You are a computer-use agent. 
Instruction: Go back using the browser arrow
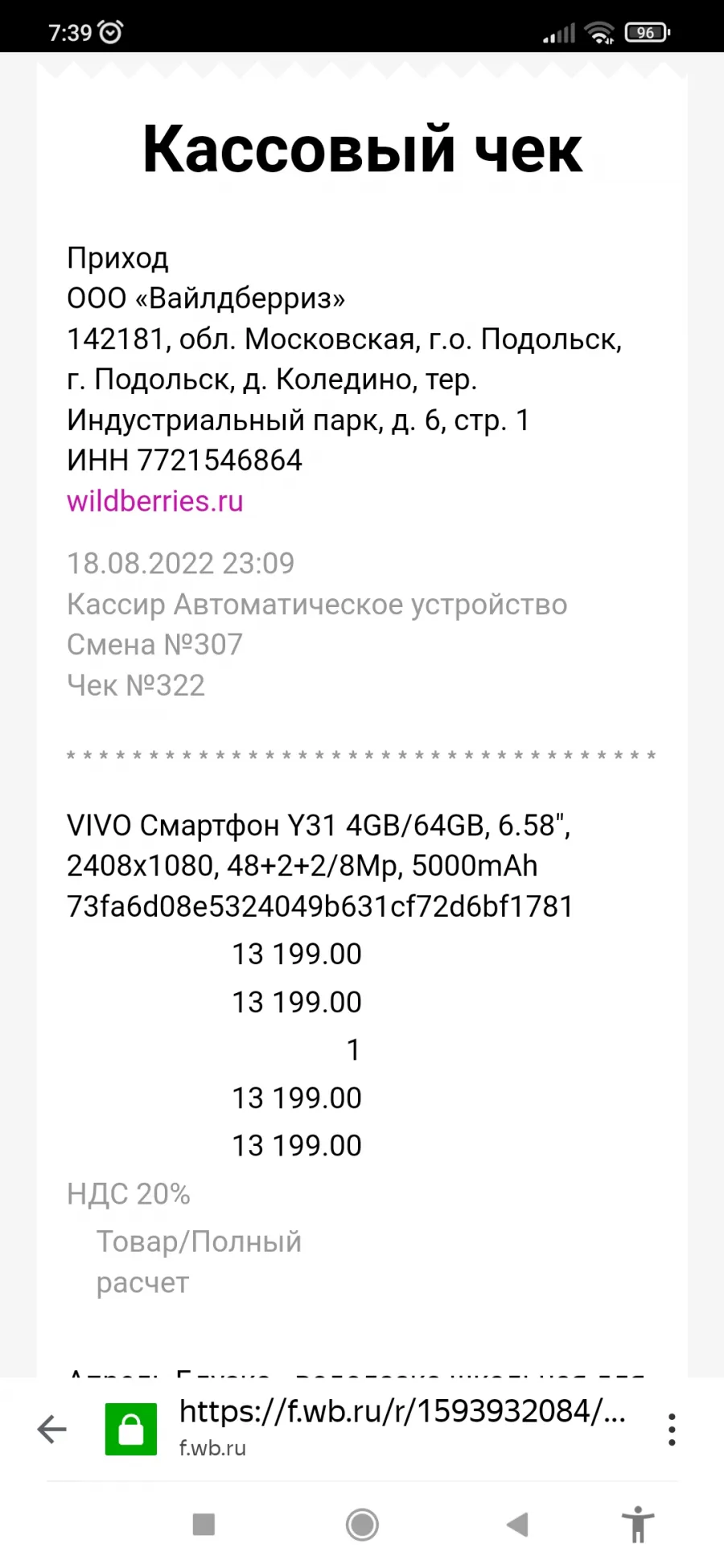52,1429
